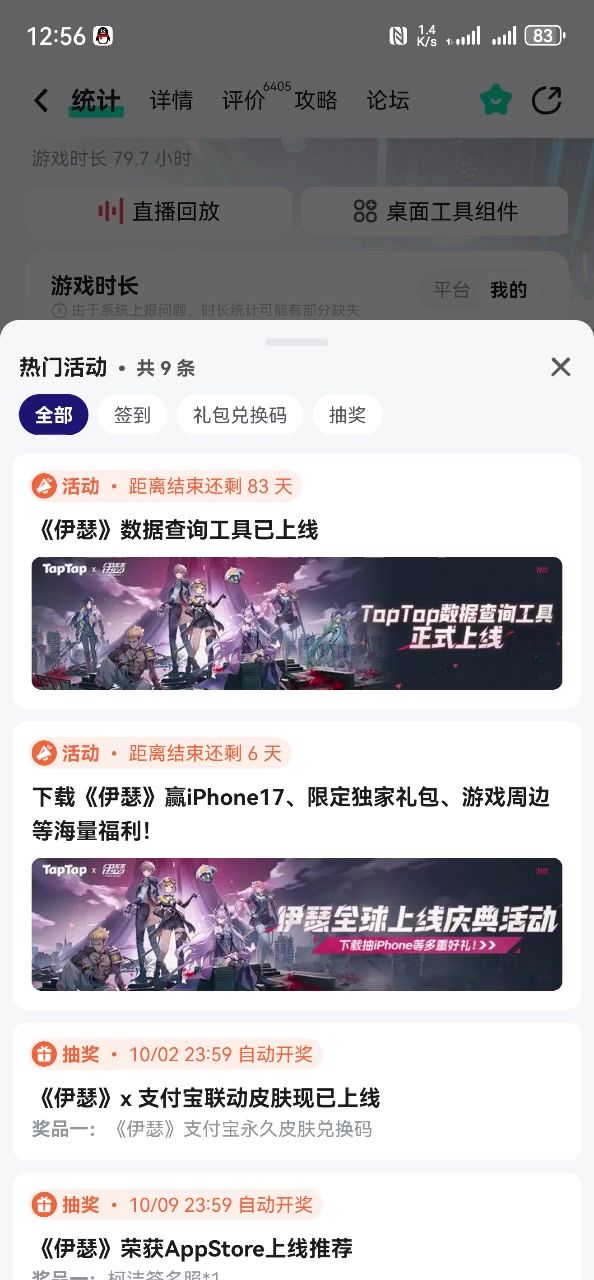Switch to the 攻略 tab

click(316, 100)
